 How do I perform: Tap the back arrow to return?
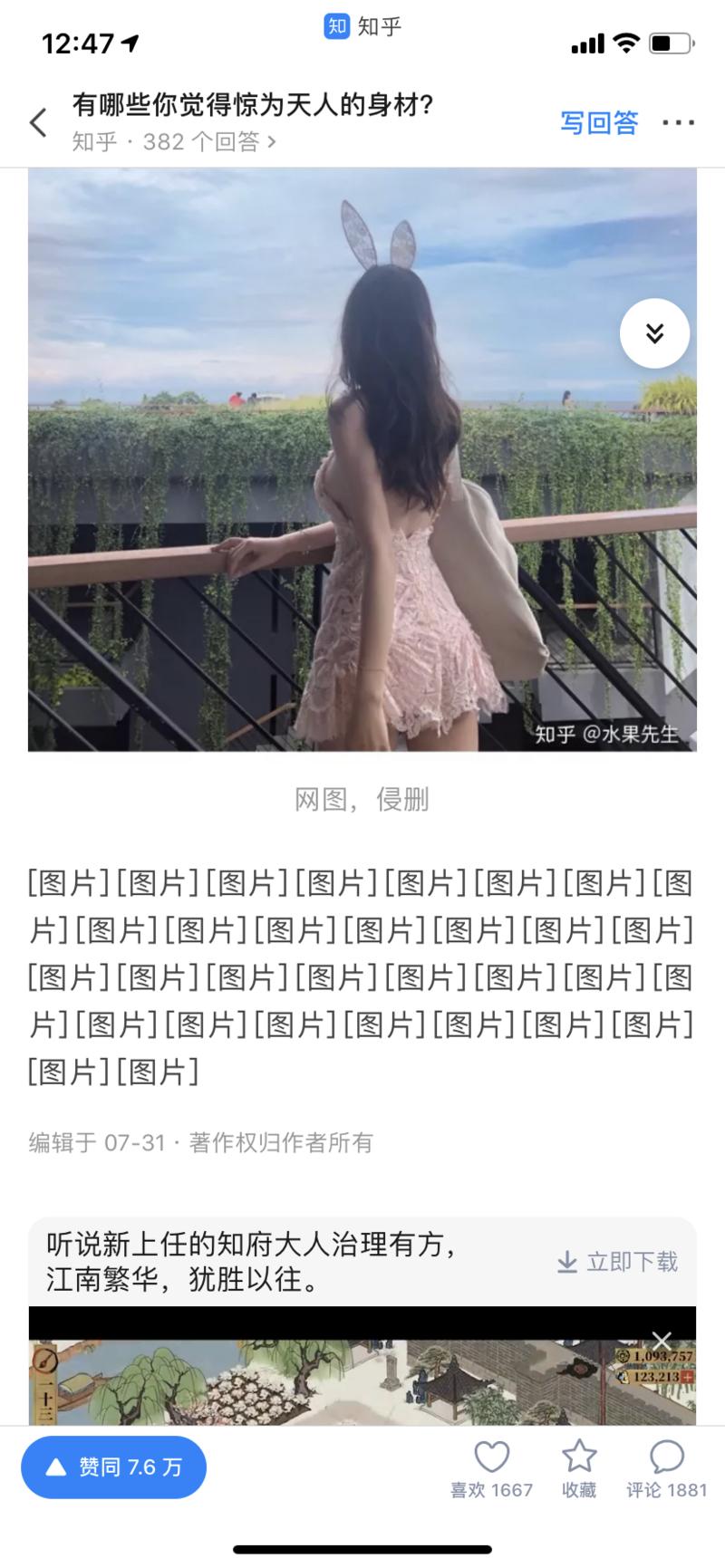coord(36,121)
